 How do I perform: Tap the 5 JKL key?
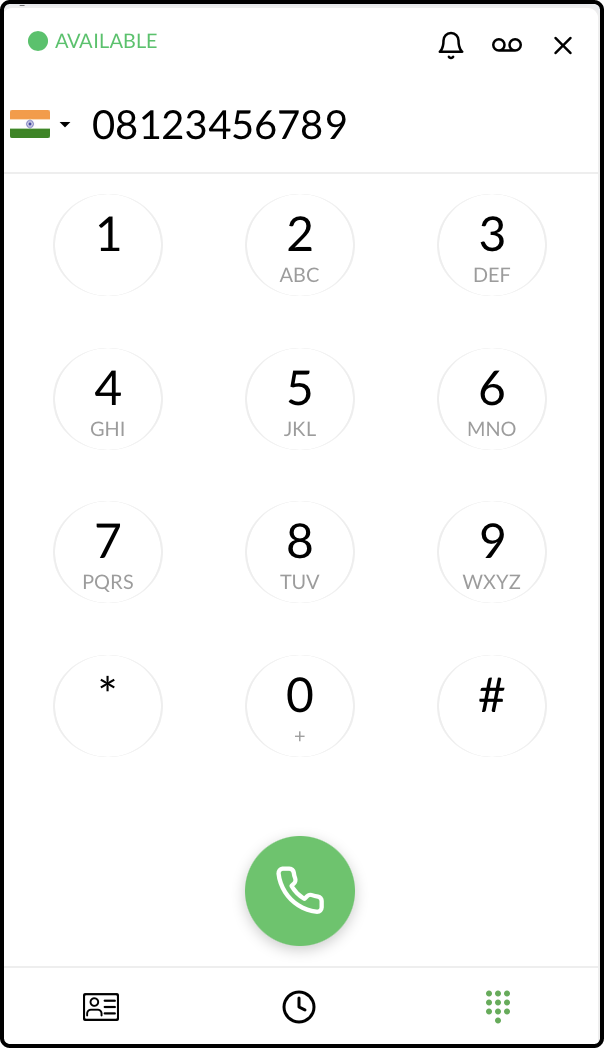(x=299, y=399)
